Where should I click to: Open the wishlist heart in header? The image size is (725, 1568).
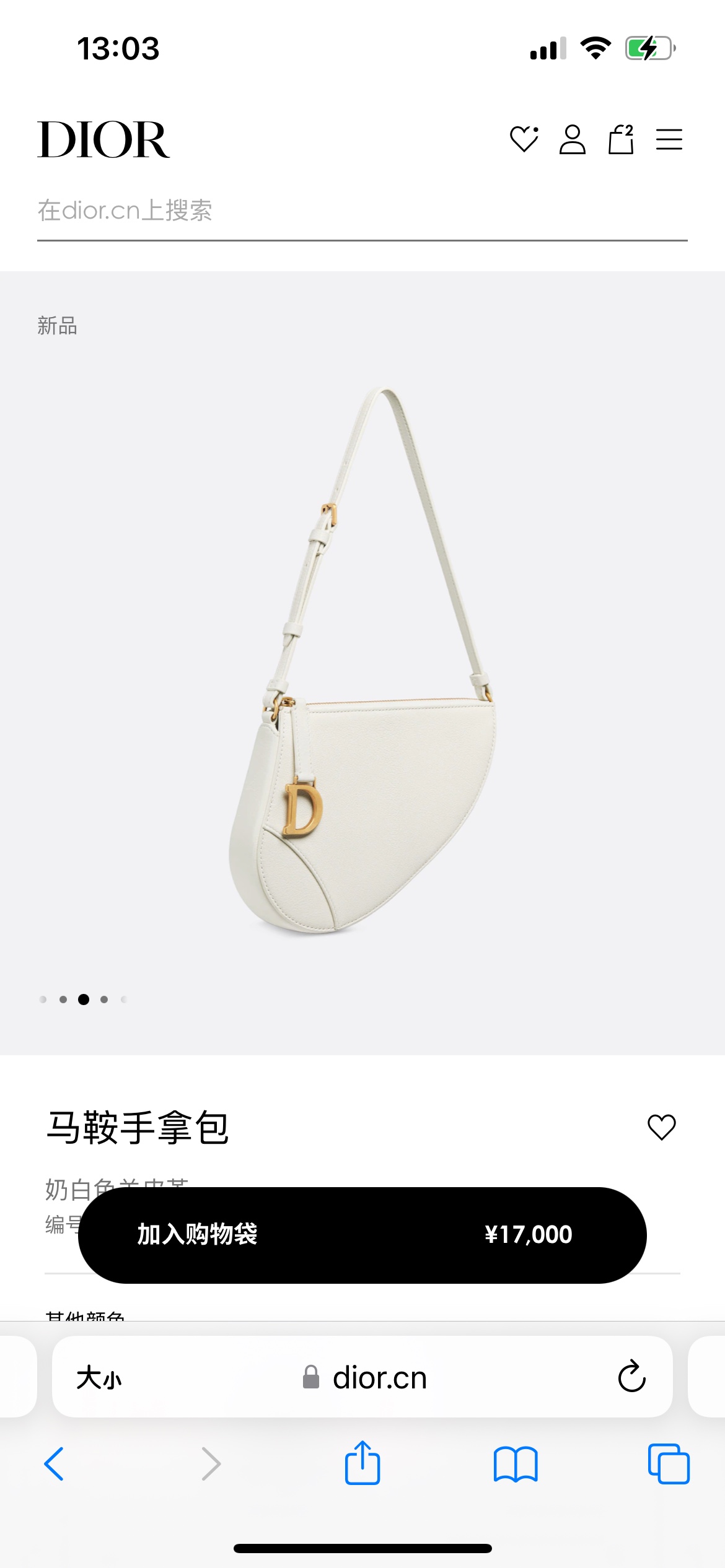point(524,139)
